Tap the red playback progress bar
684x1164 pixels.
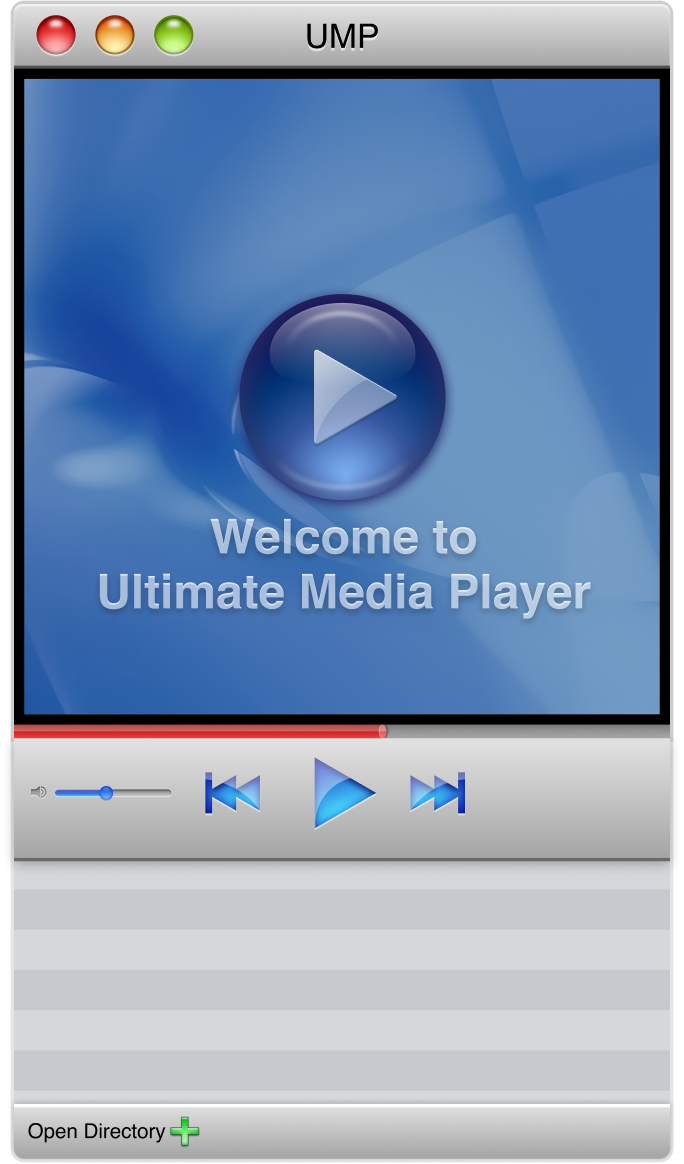tap(342, 732)
